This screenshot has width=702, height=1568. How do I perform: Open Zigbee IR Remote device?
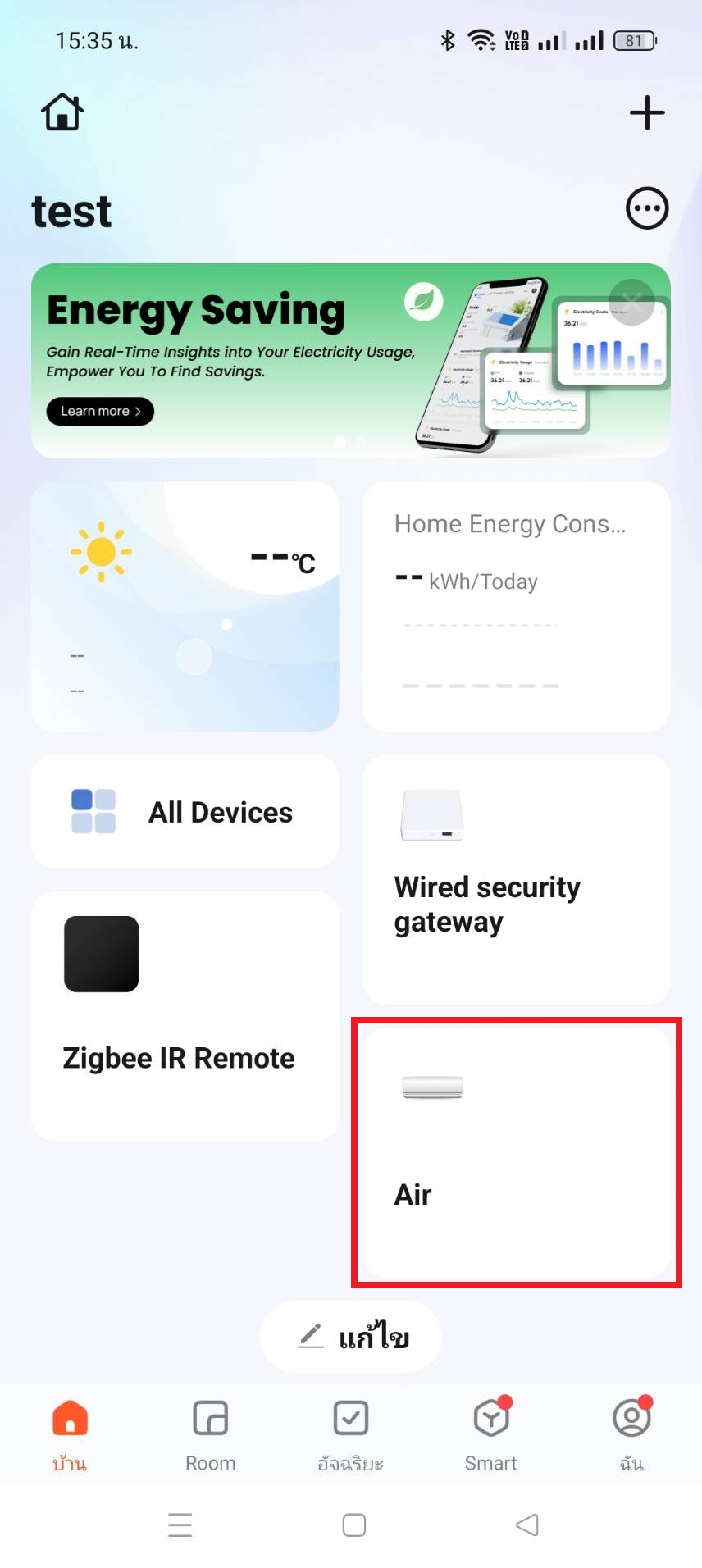click(x=185, y=1015)
